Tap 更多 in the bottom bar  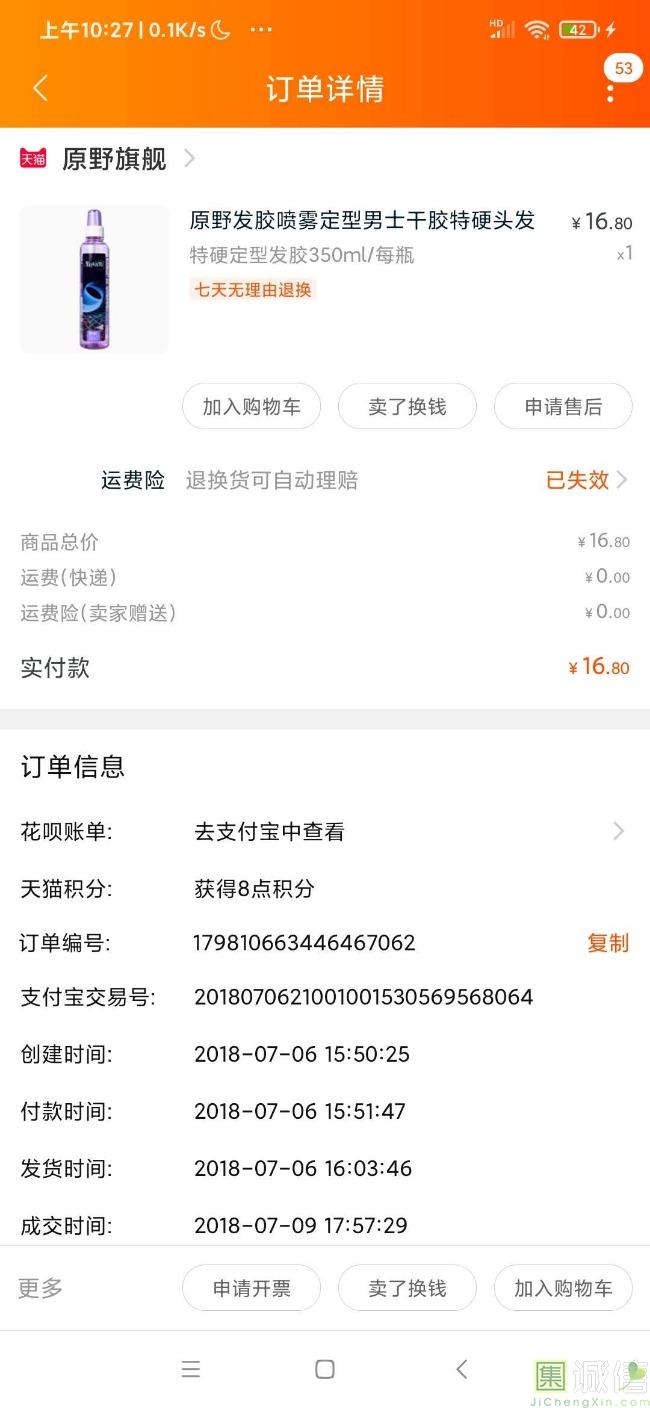41,1288
